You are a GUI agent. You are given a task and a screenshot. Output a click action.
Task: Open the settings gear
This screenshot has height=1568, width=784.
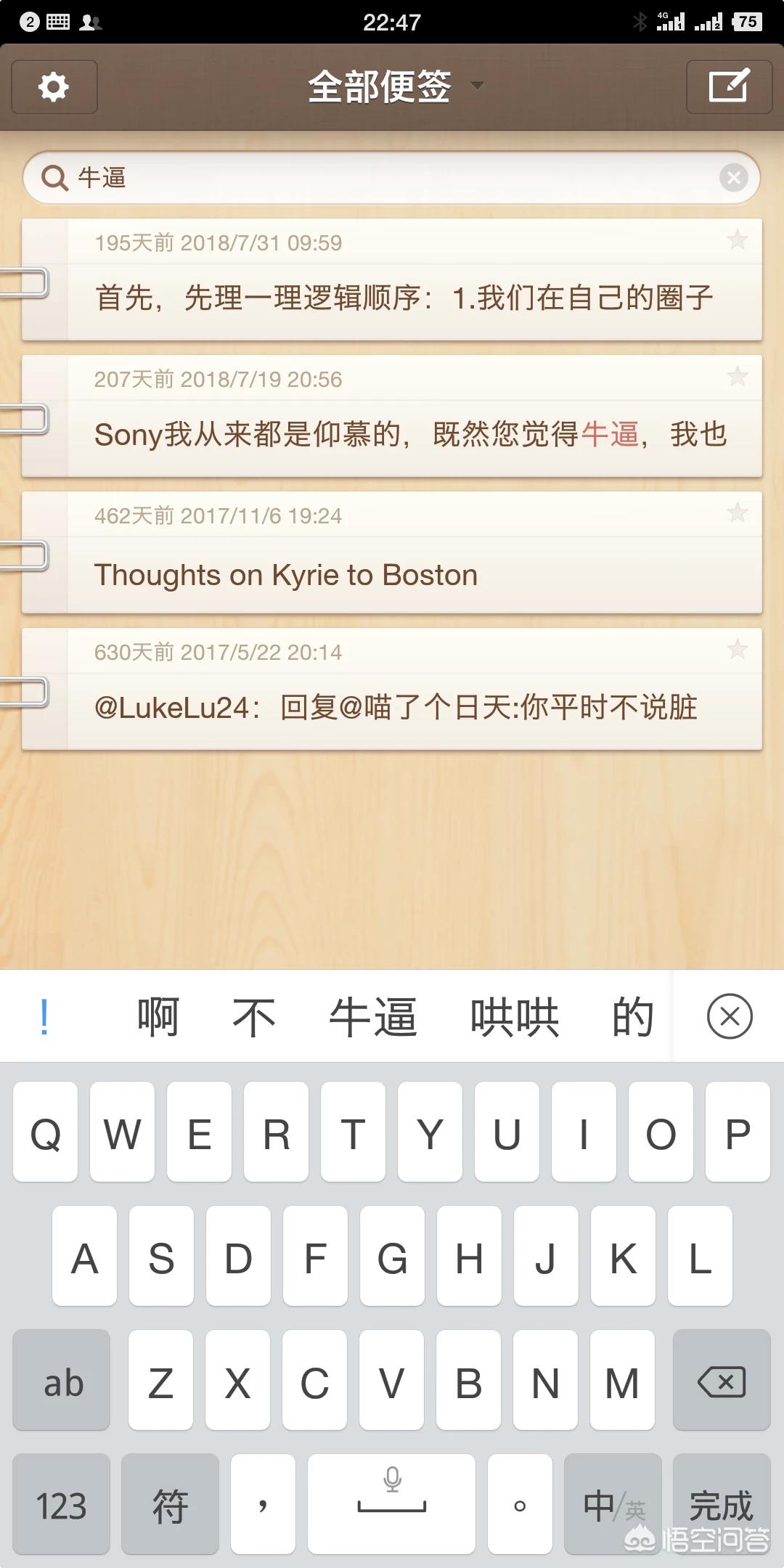coord(54,87)
